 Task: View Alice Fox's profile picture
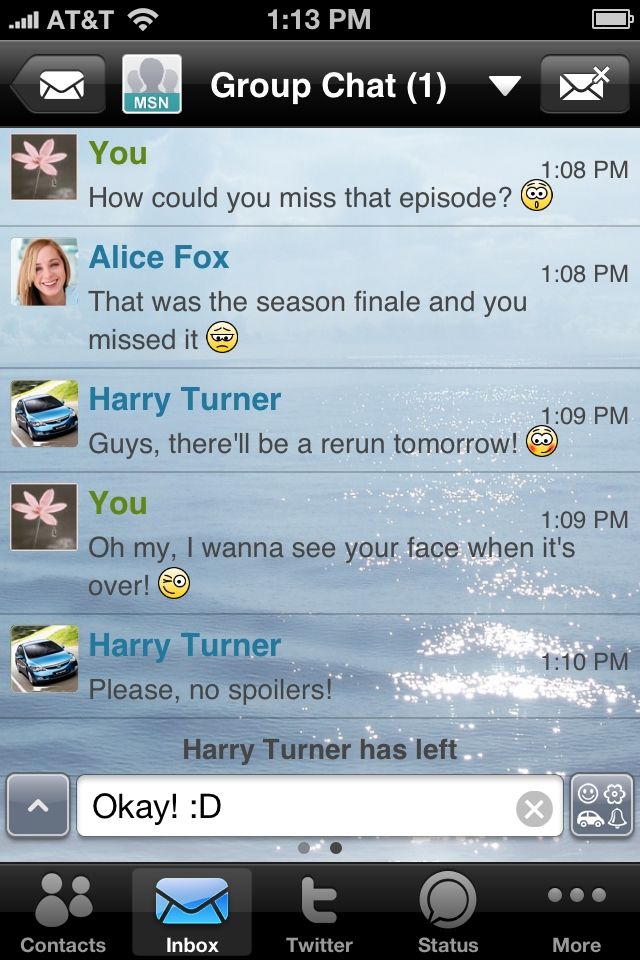pos(44,272)
